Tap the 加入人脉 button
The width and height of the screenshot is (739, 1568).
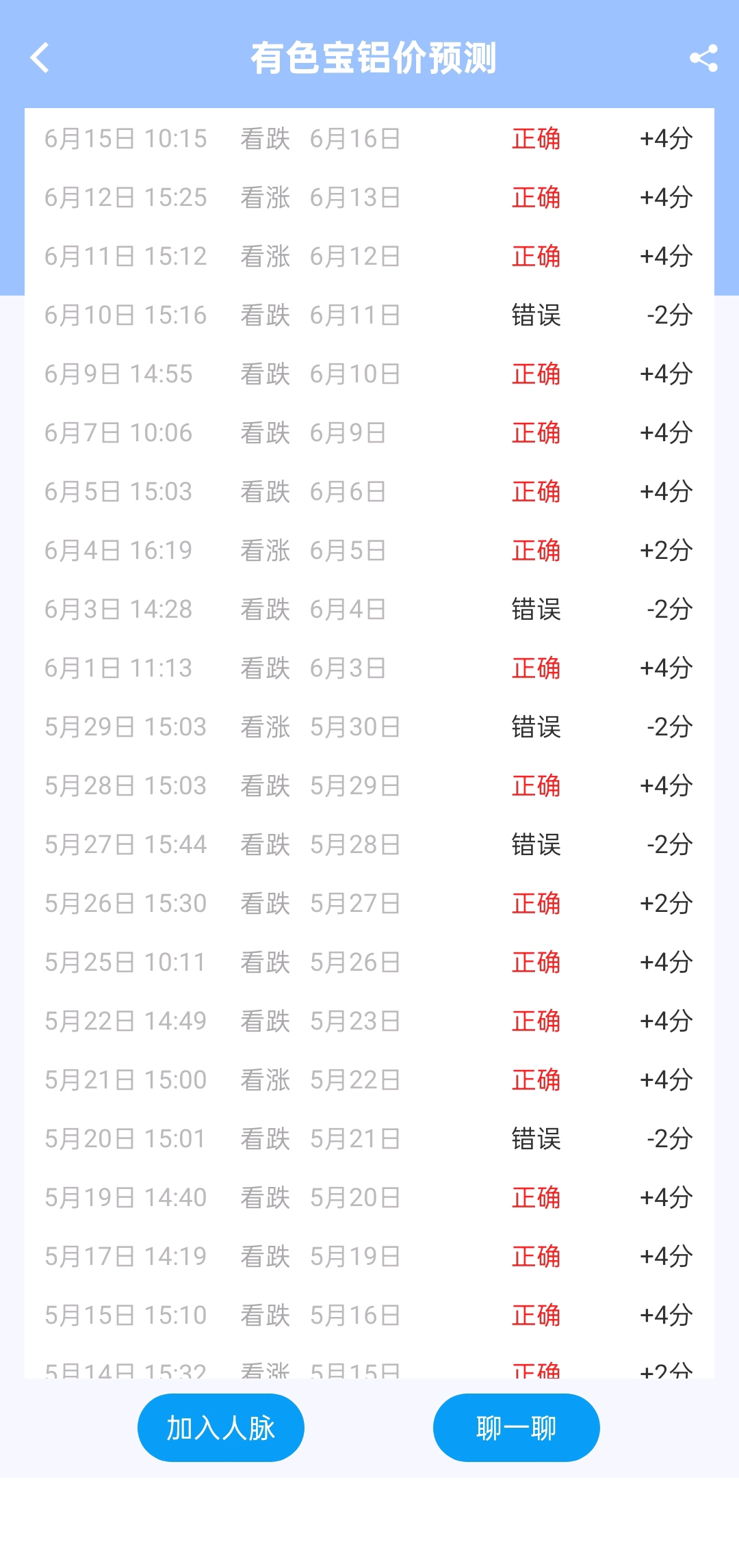pos(221,1428)
